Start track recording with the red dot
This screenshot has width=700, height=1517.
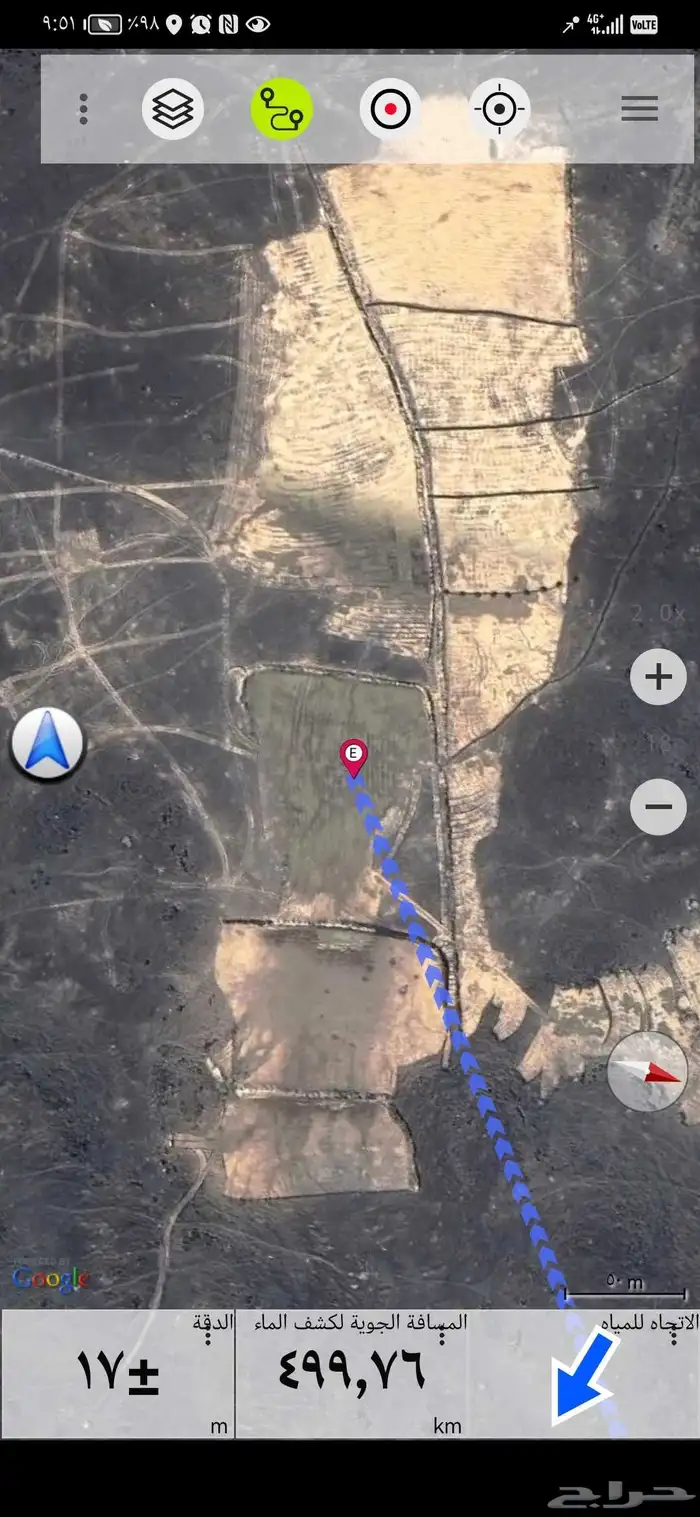(x=390, y=109)
